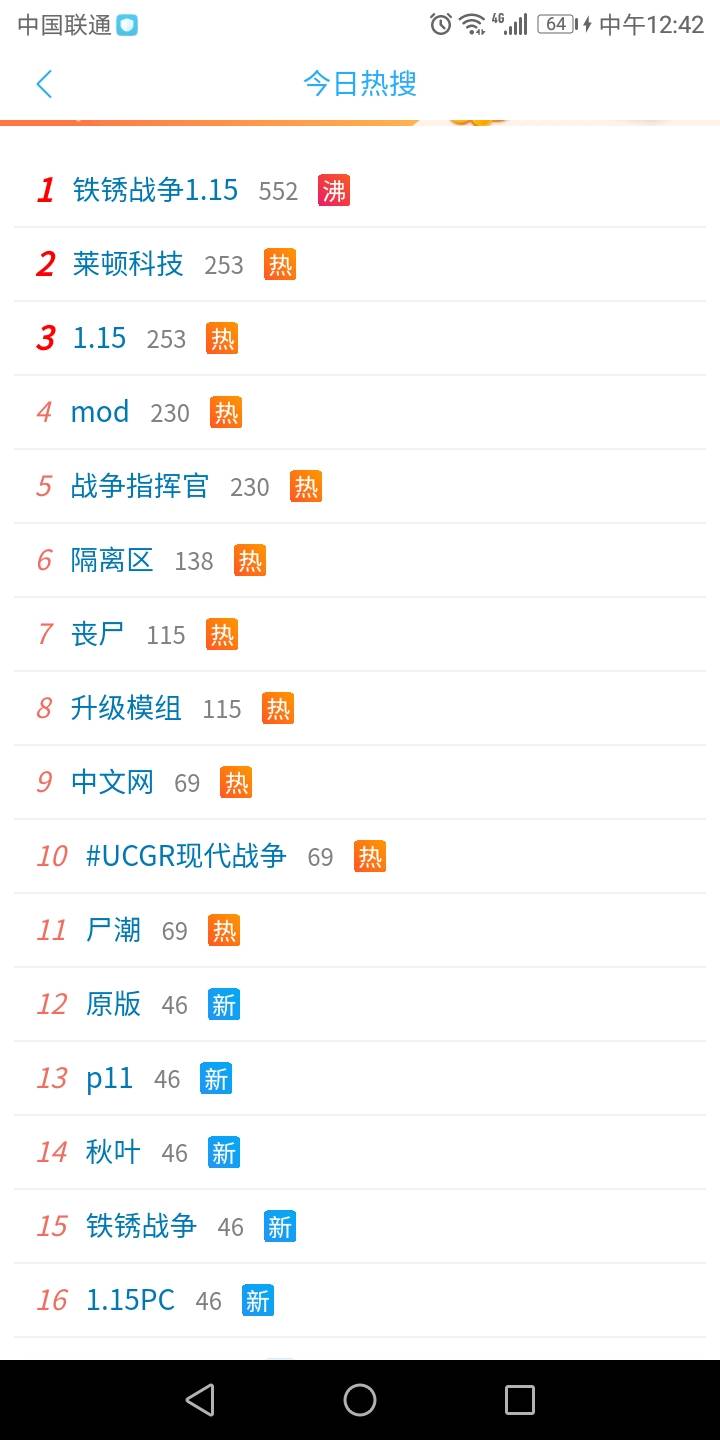Screen dimensions: 720x1440
Task: Open hot search 铁锈战争1.15
Action: (x=155, y=190)
